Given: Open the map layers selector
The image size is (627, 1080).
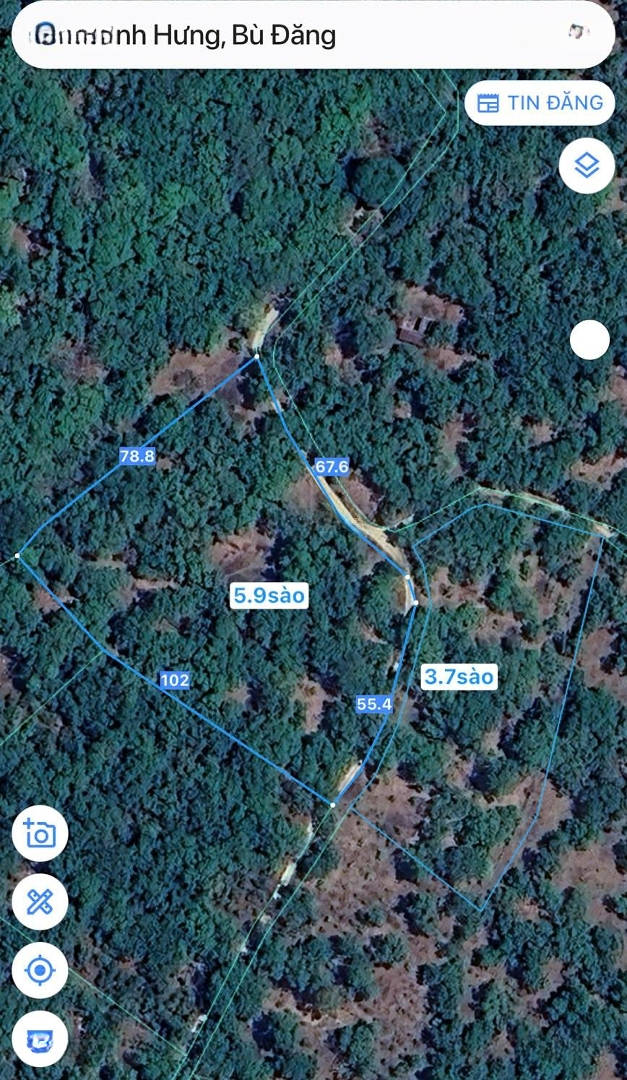Looking at the screenshot, I should [x=586, y=165].
